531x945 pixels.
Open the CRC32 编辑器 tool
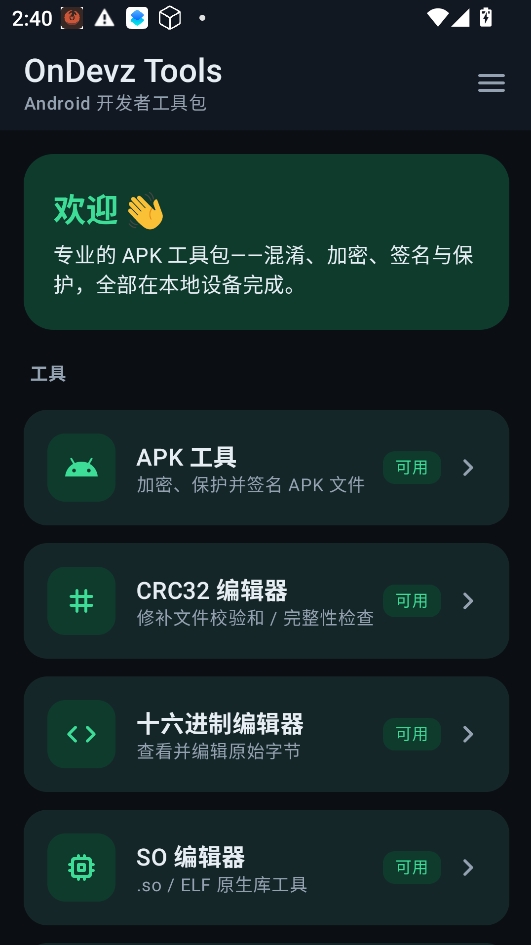[x=266, y=601]
